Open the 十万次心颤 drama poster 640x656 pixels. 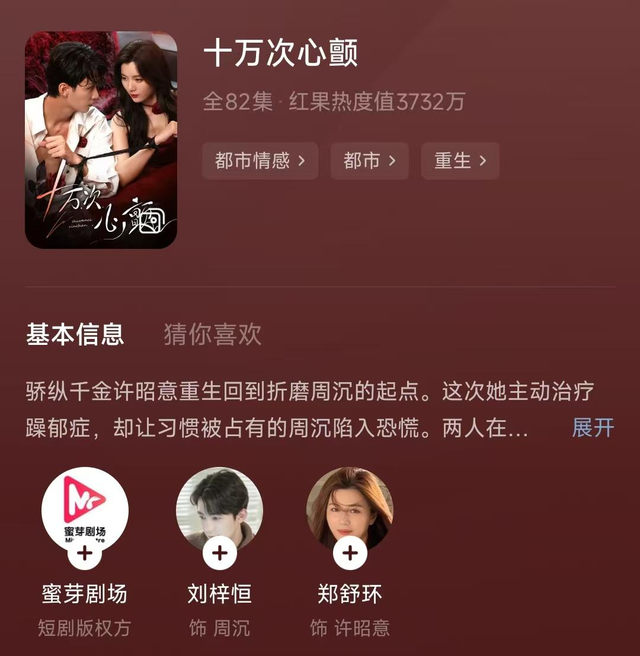(101, 140)
